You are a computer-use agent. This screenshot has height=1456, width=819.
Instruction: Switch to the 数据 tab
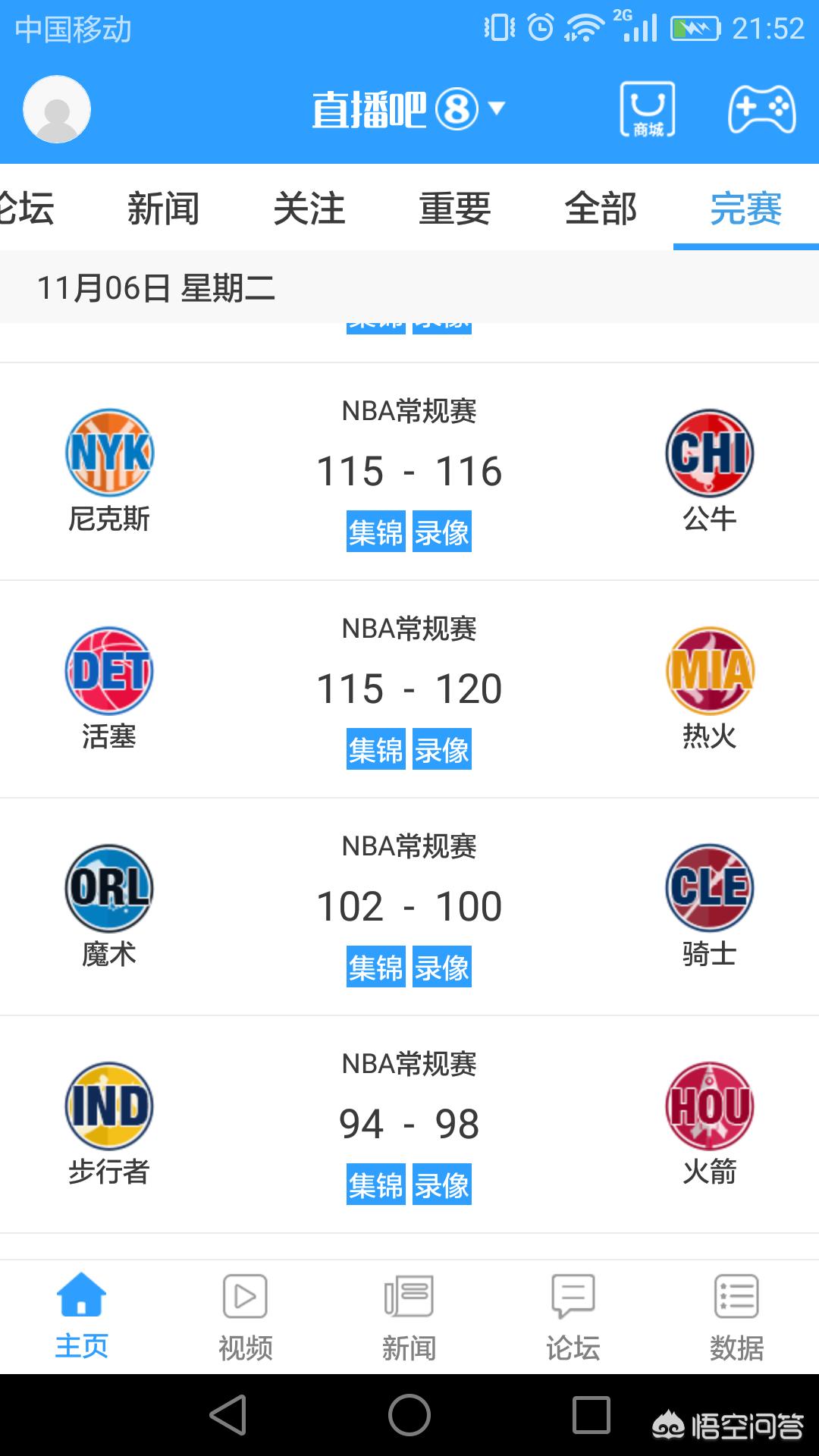point(736,1317)
